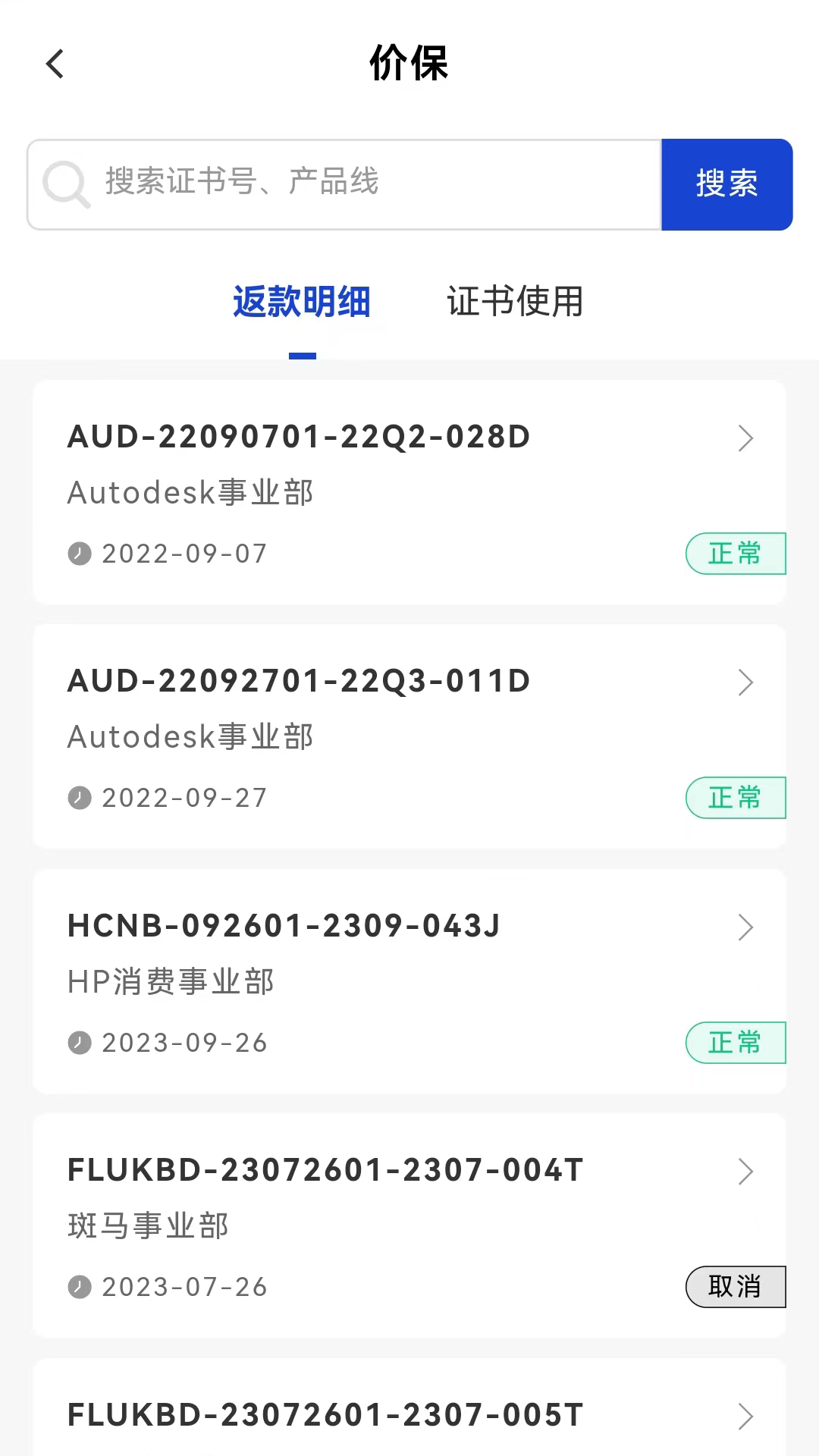Select the 正常 status badge on the HP card
The width and height of the screenshot is (819, 1456).
coord(736,1043)
